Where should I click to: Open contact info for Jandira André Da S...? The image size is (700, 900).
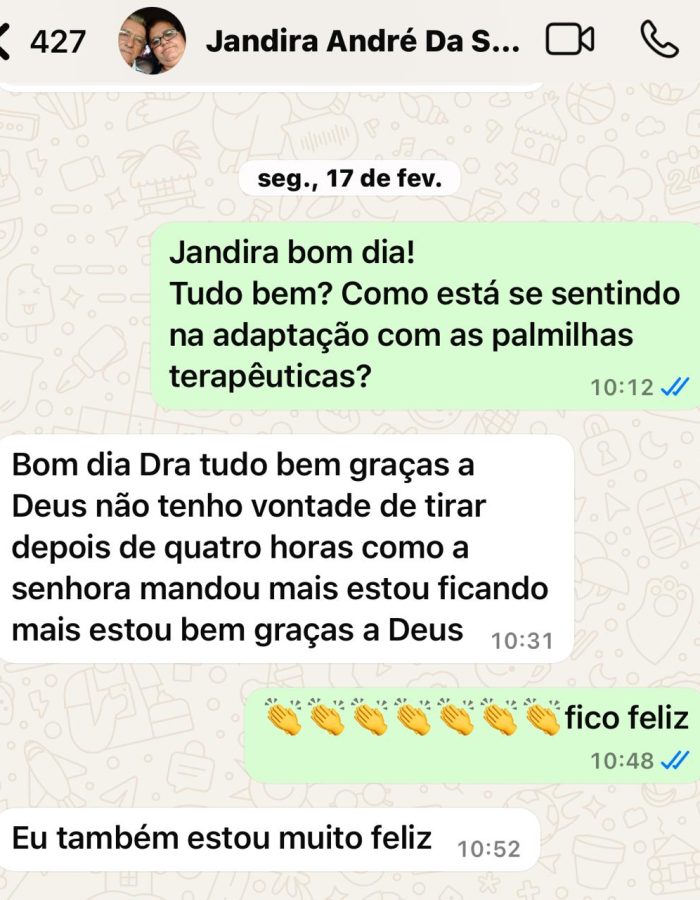(x=362, y=41)
